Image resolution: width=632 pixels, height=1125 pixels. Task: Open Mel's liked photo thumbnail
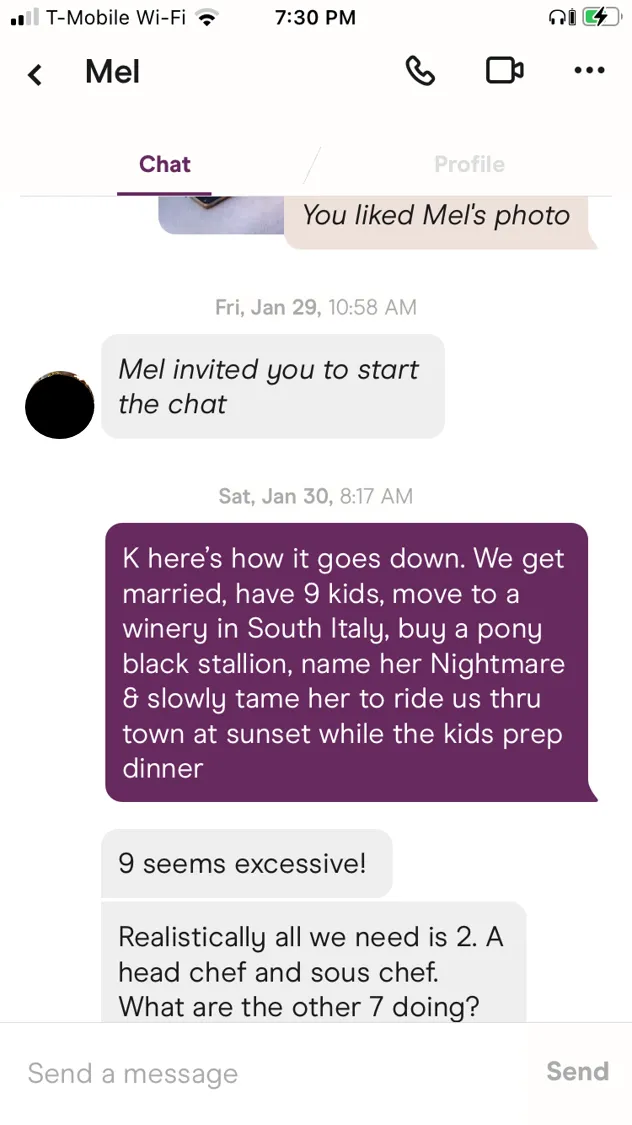[221, 215]
